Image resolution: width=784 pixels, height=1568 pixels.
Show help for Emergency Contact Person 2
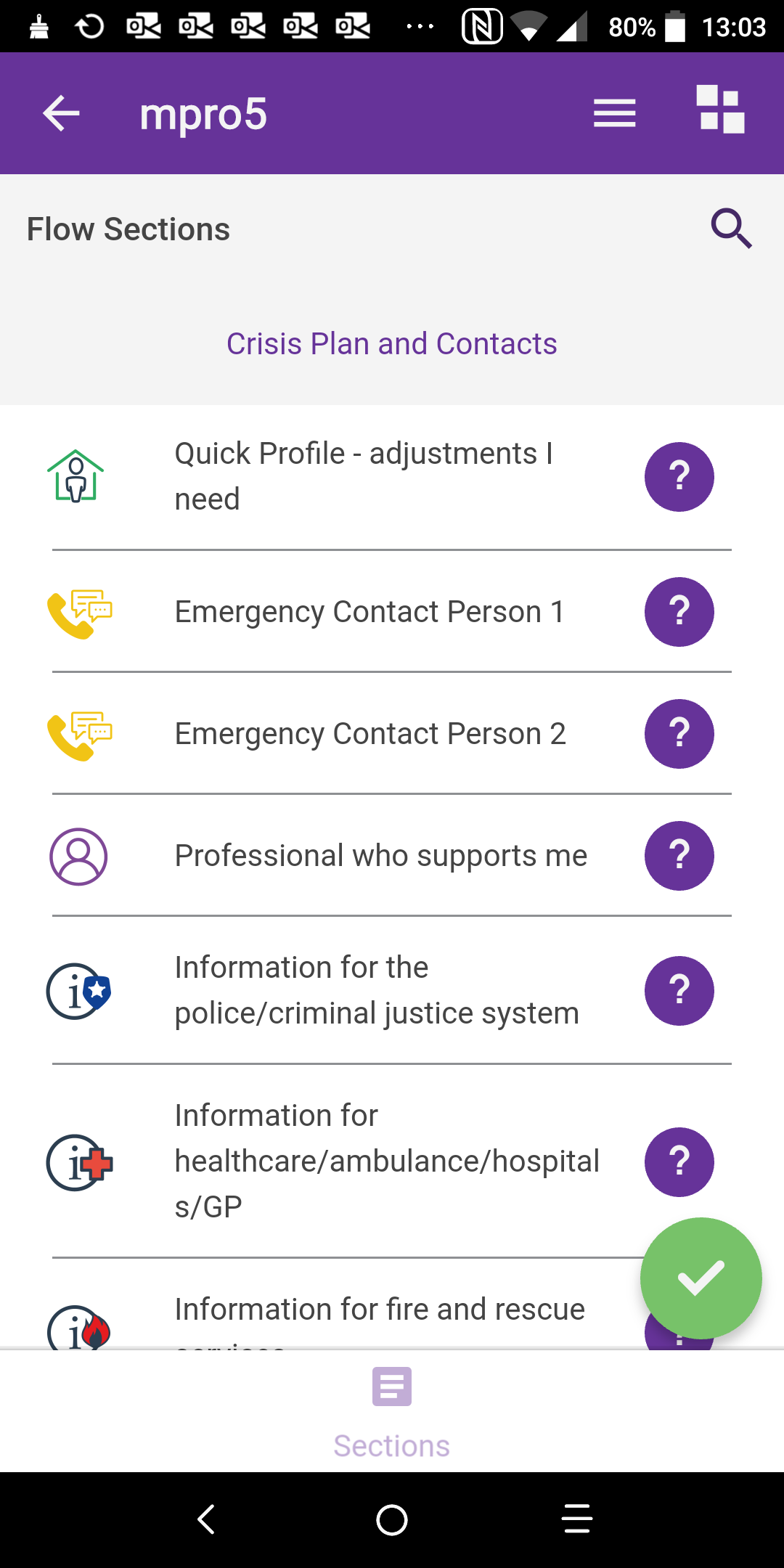(679, 734)
